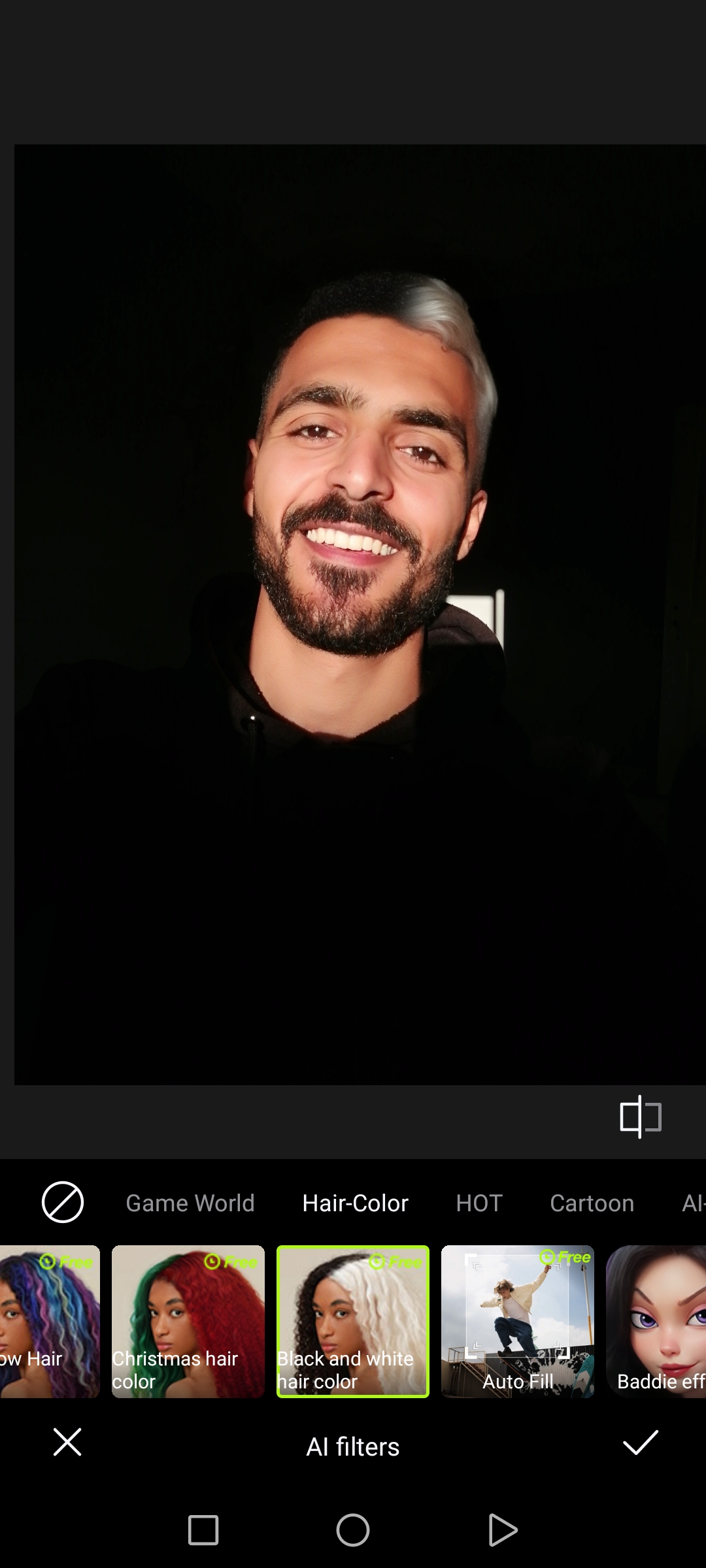This screenshot has height=1568, width=706.
Task: Apply the Christmas hair color filter
Action: 188,1321
